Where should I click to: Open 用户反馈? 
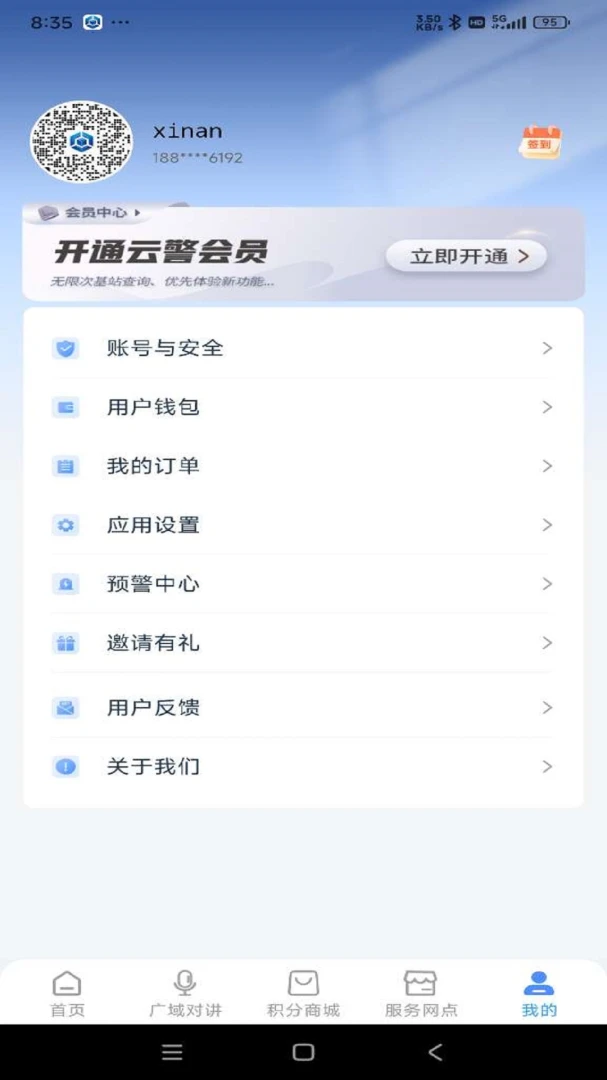tap(302, 708)
